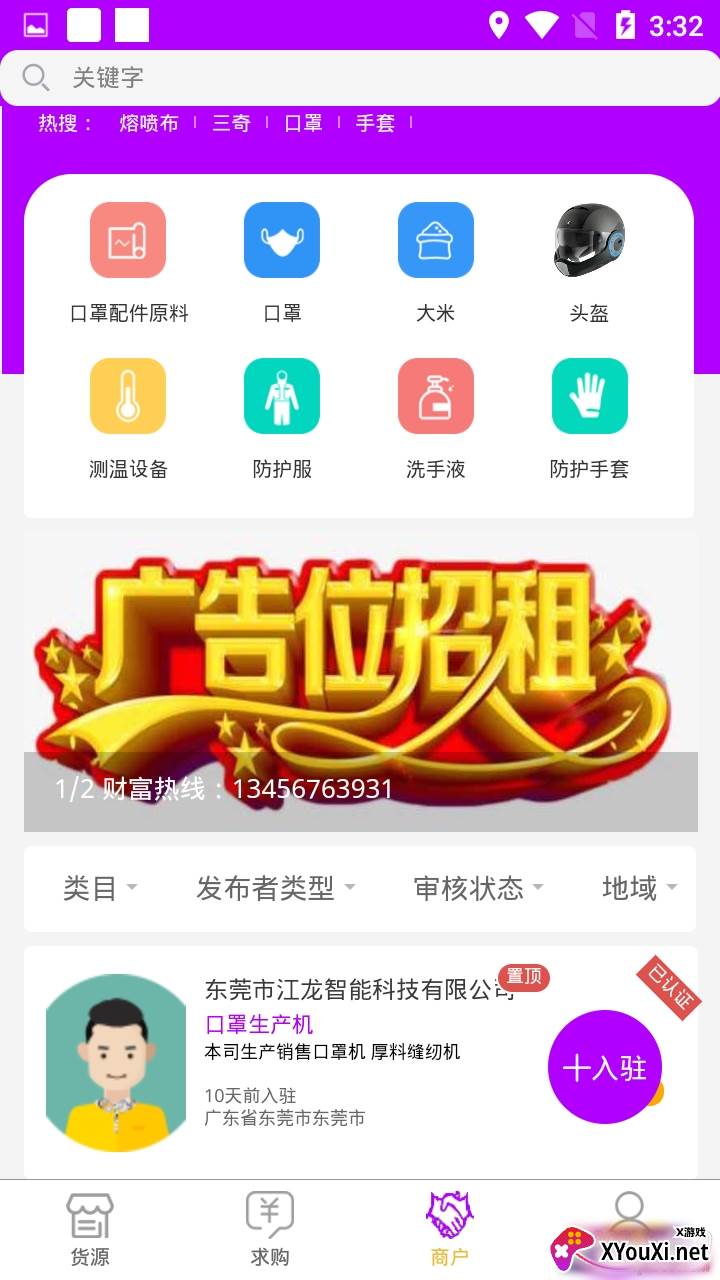Choose hot search term 手套
The height and width of the screenshot is (1280, 720).
pos(376,123)
